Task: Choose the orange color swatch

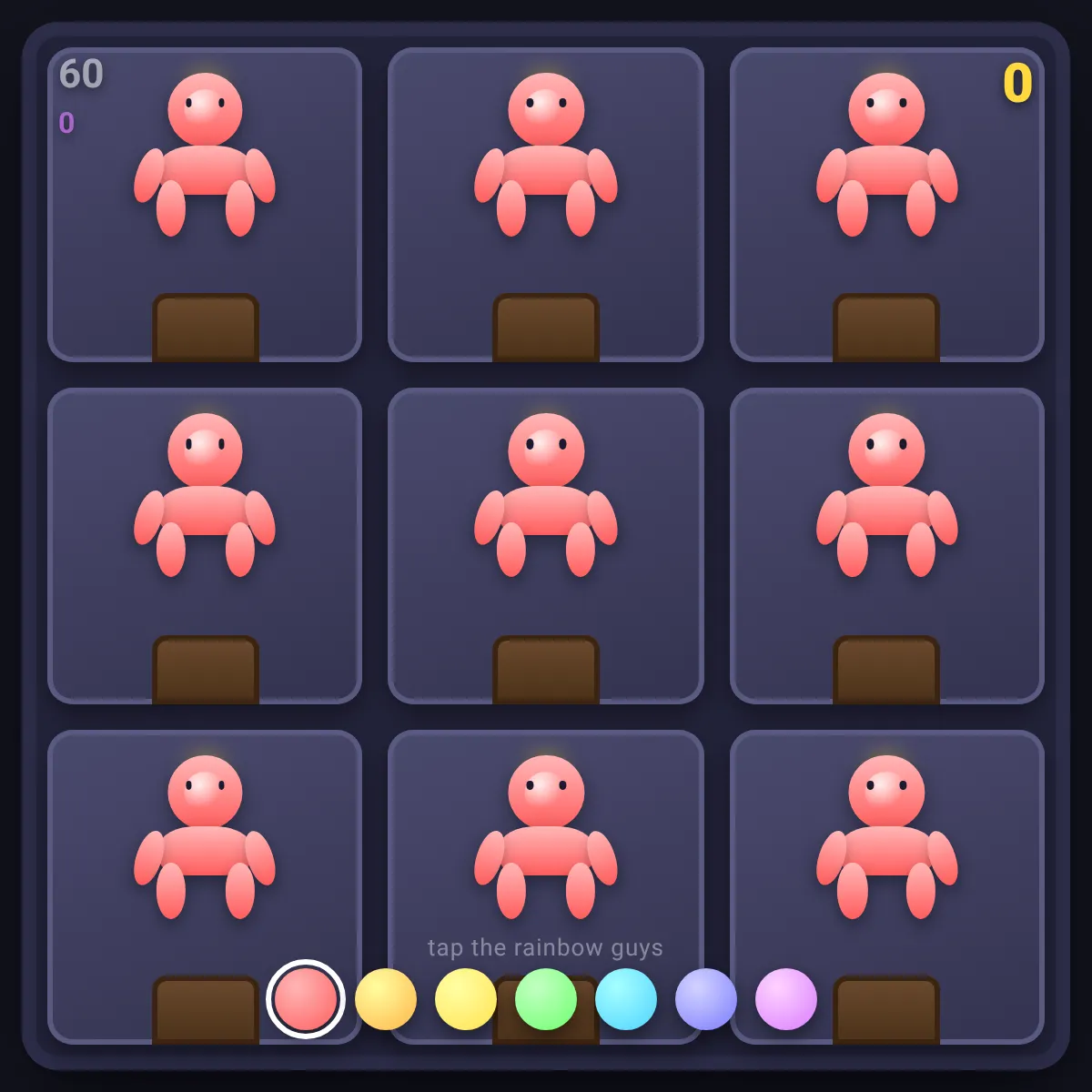Action: tap(386, 999)
